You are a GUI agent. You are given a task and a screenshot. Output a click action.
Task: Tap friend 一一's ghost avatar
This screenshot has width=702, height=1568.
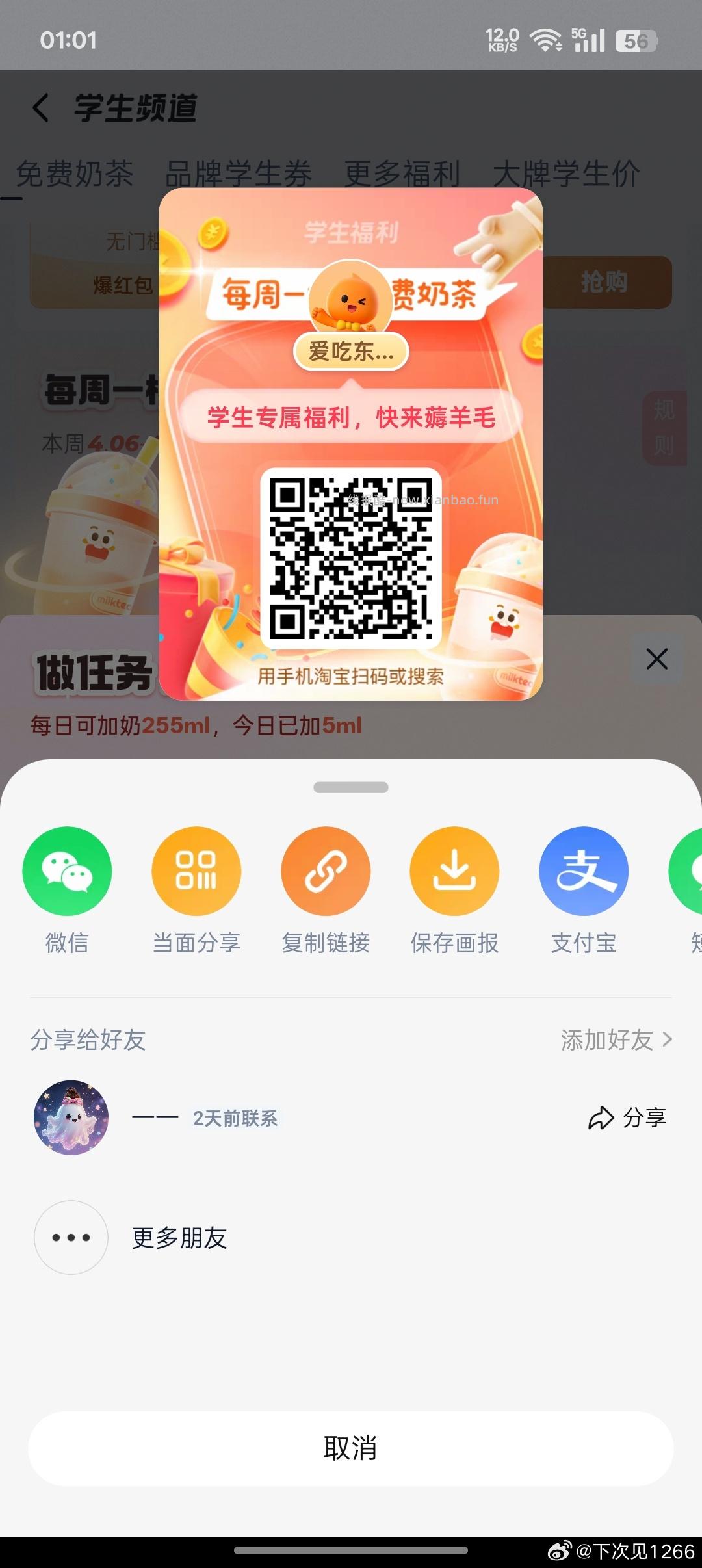pos(71,1117)
